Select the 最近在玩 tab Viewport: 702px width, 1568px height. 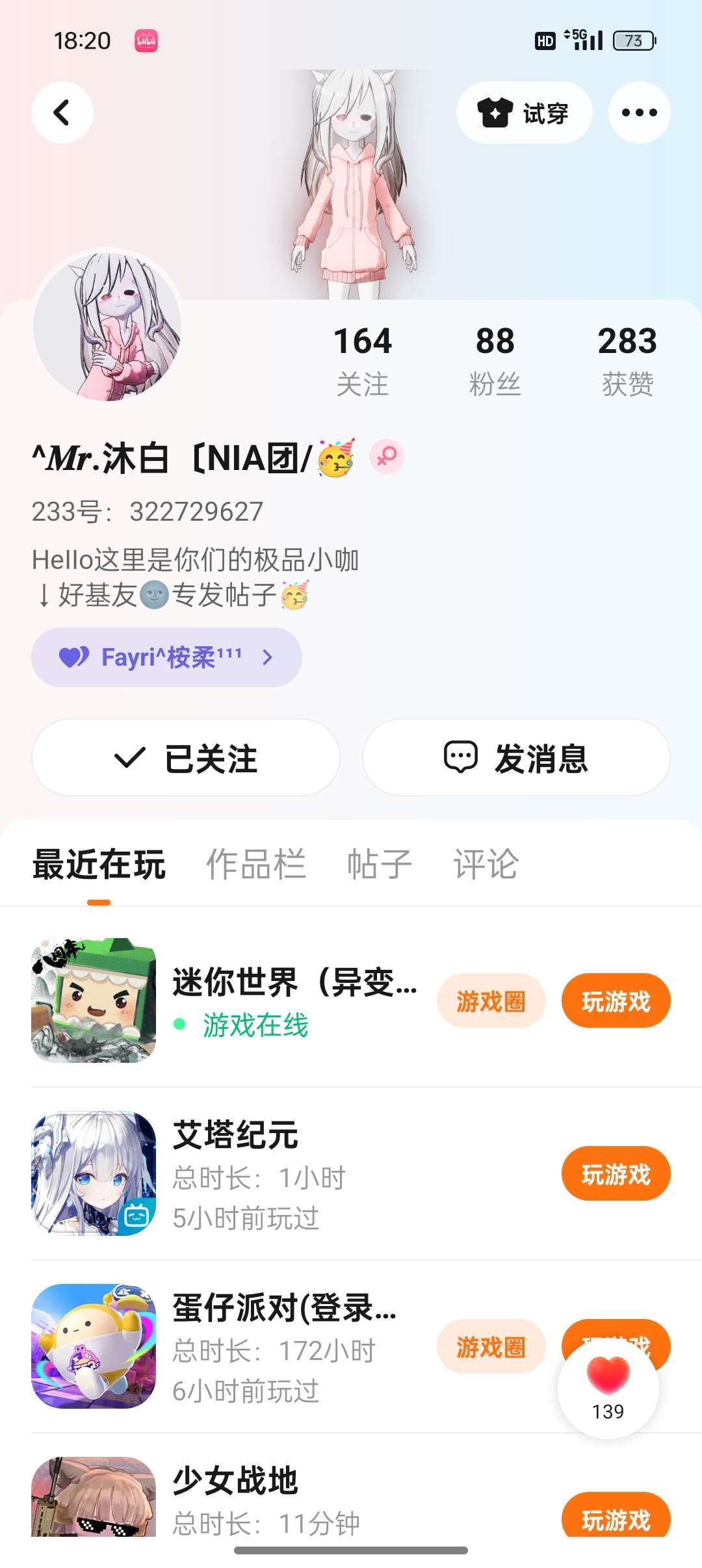point(99,865)
